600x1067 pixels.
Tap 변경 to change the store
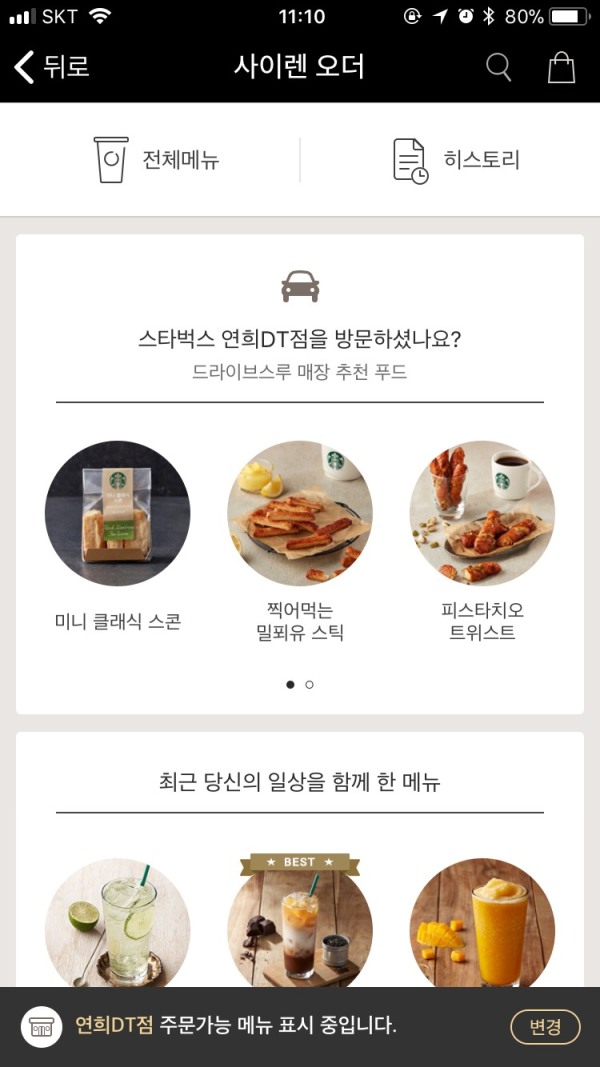coord(546,1027)
